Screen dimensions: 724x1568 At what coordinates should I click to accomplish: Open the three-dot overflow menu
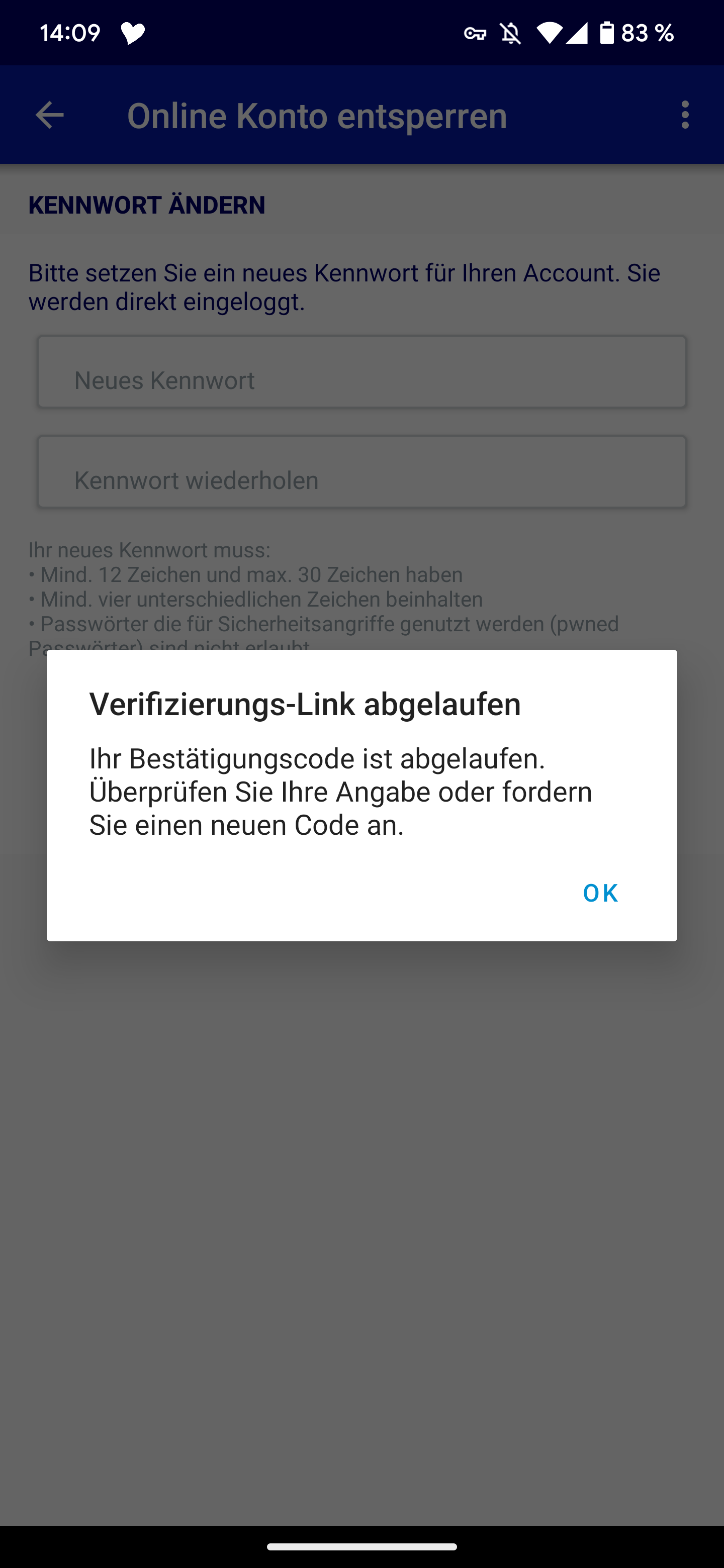[685, 115]
